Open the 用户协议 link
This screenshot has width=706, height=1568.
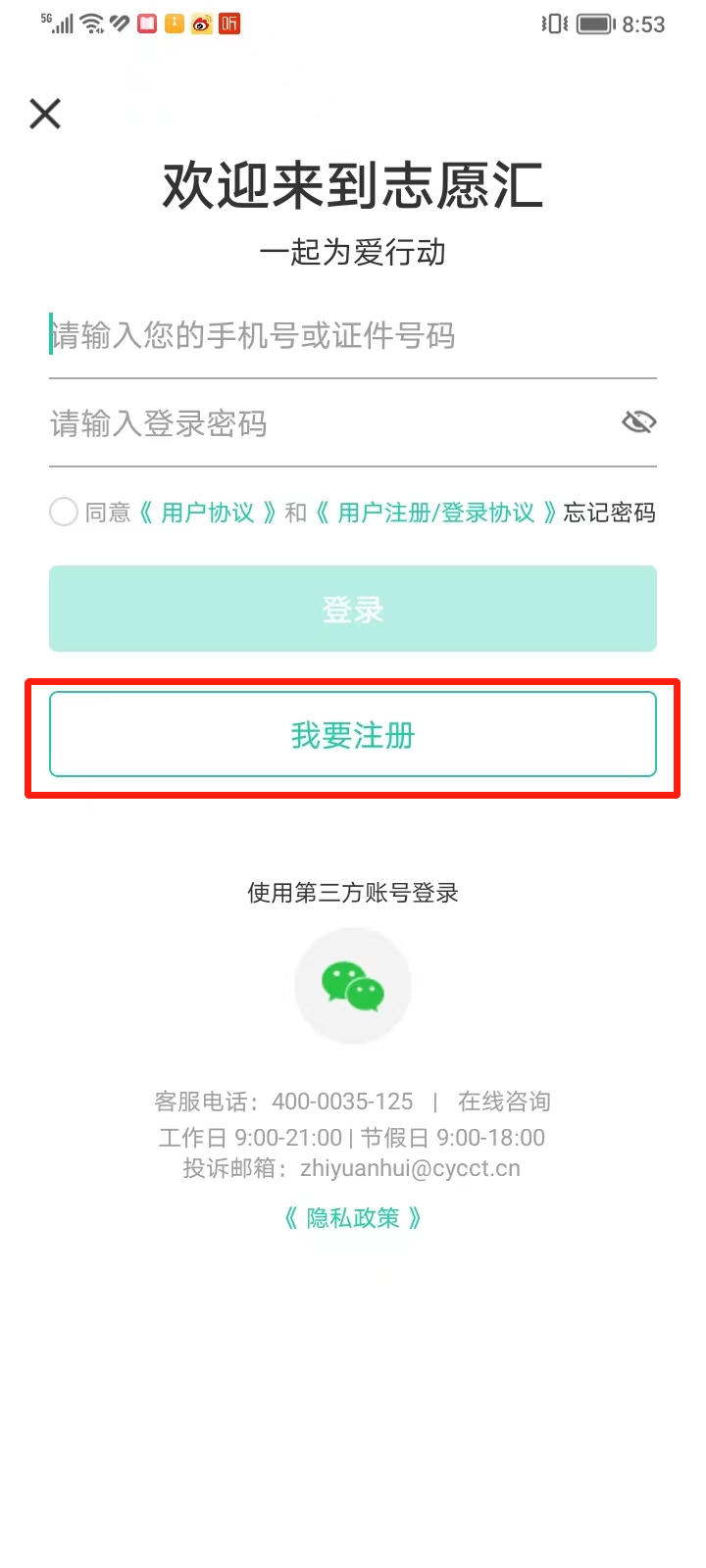coord(208,513)
